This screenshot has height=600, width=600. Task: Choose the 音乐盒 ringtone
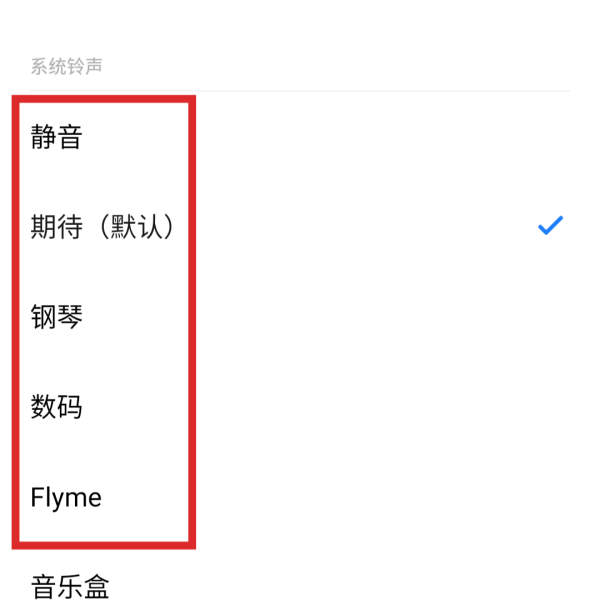click(70, 585)
